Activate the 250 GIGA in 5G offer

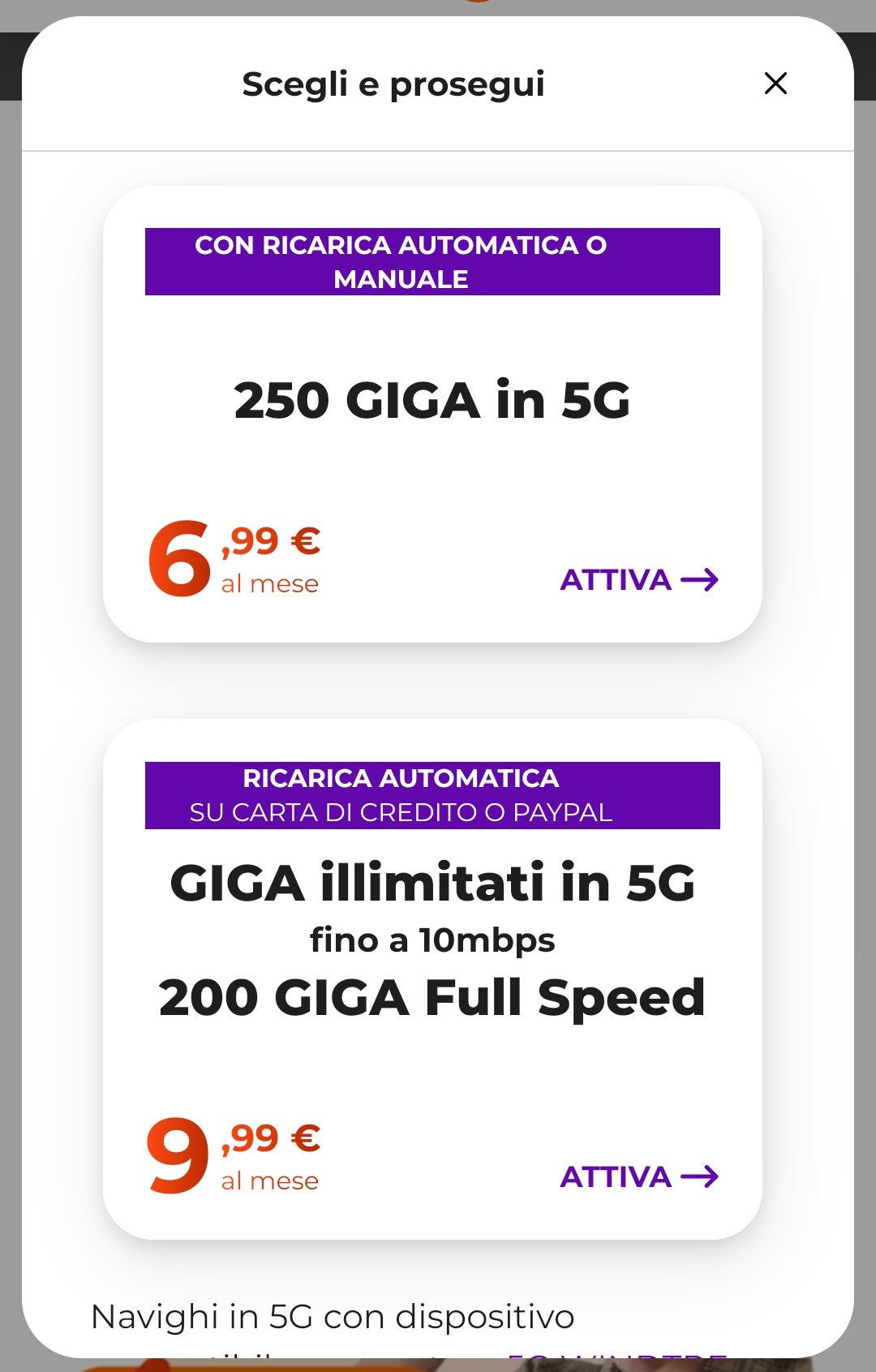[638, 579]
